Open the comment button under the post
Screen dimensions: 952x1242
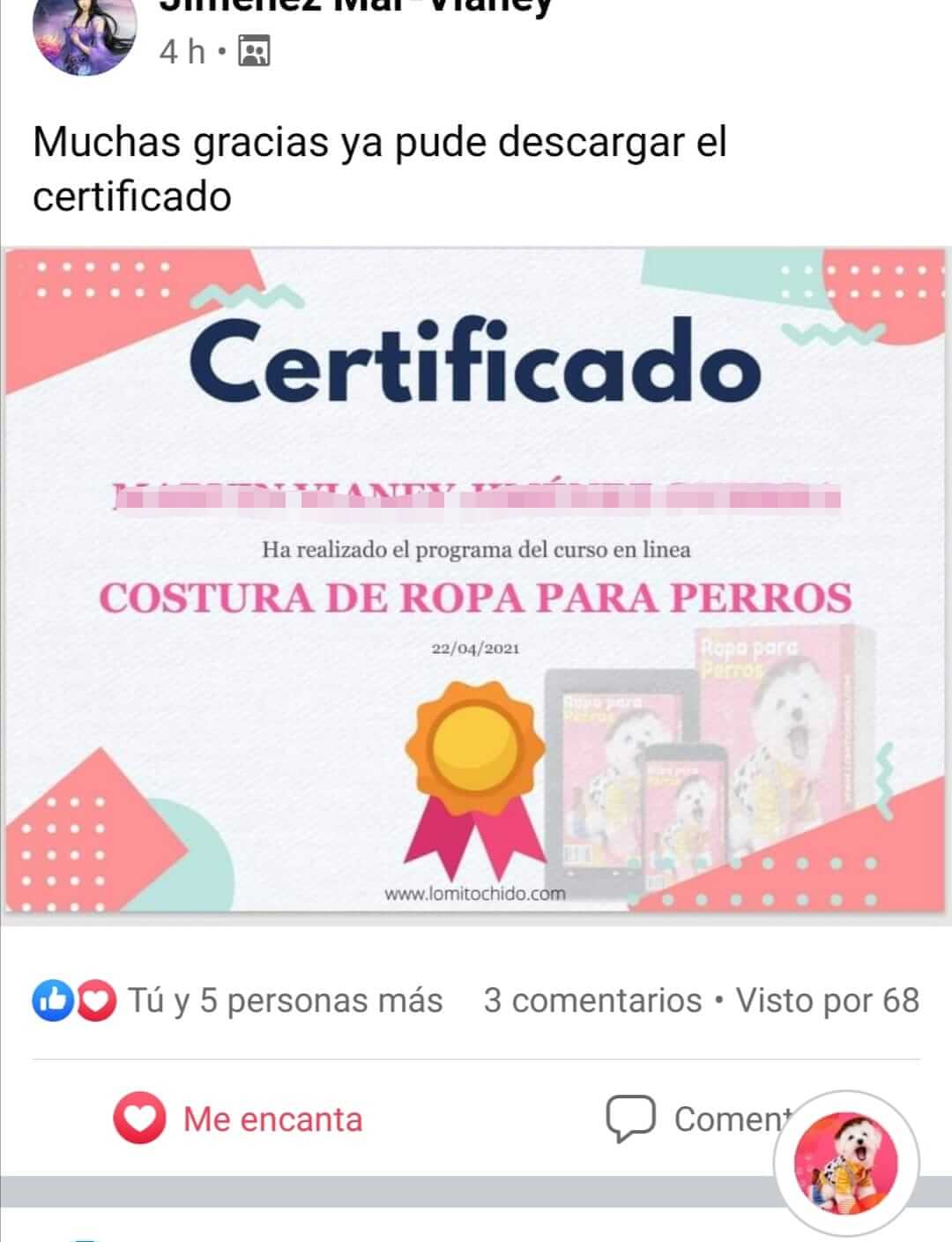(696, 1119)
